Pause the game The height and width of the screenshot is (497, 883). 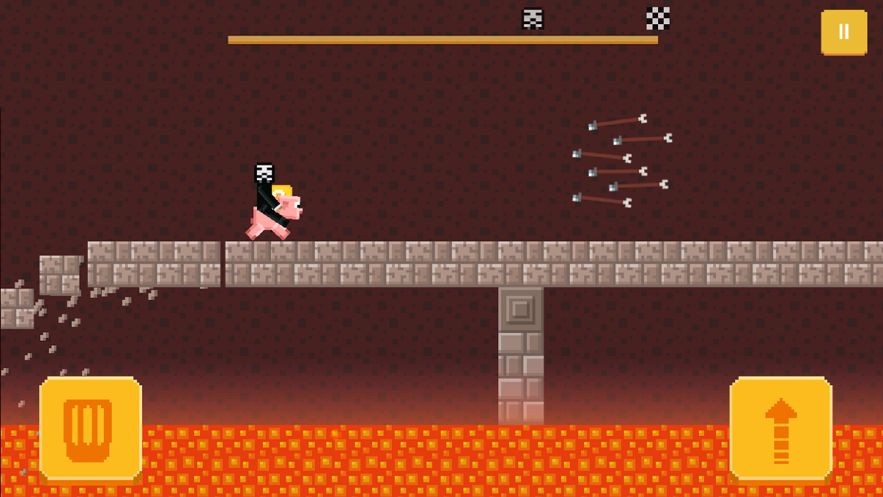coord(843,32)
